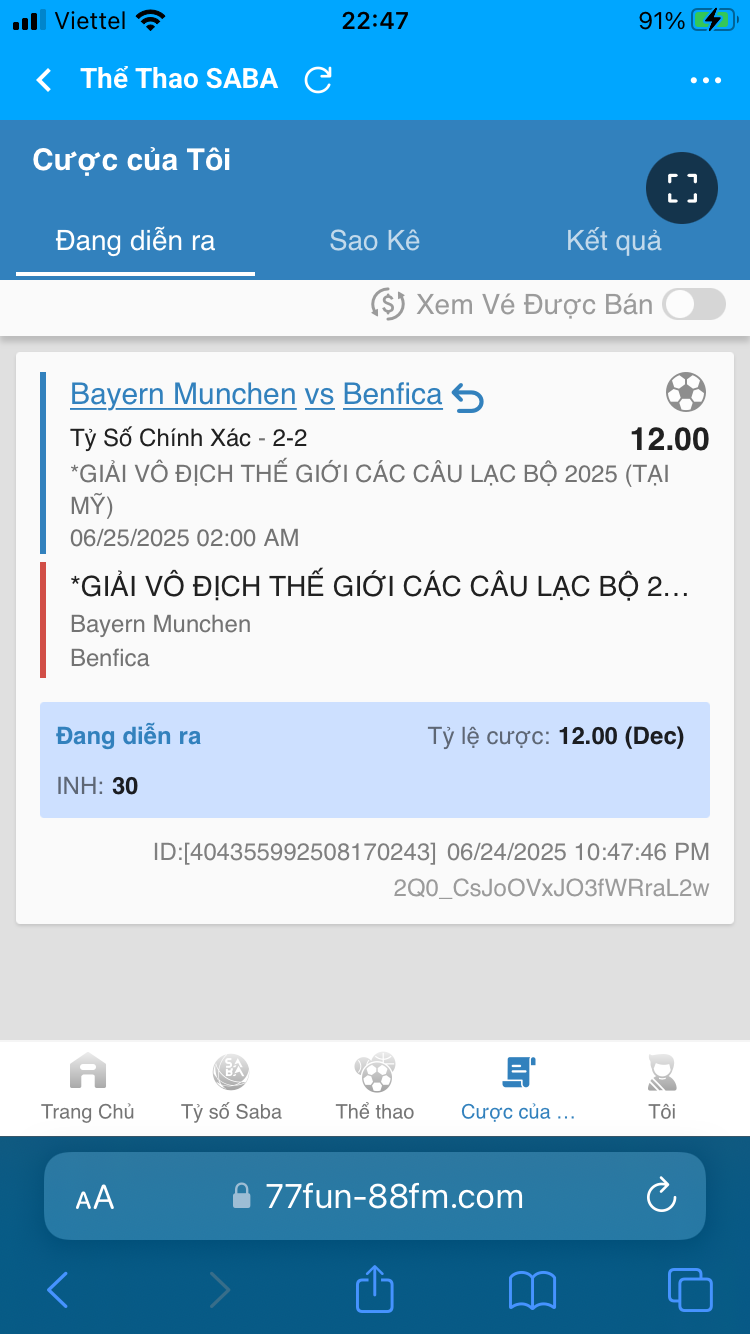Go to Trang Chủ

coord(88,1087)
